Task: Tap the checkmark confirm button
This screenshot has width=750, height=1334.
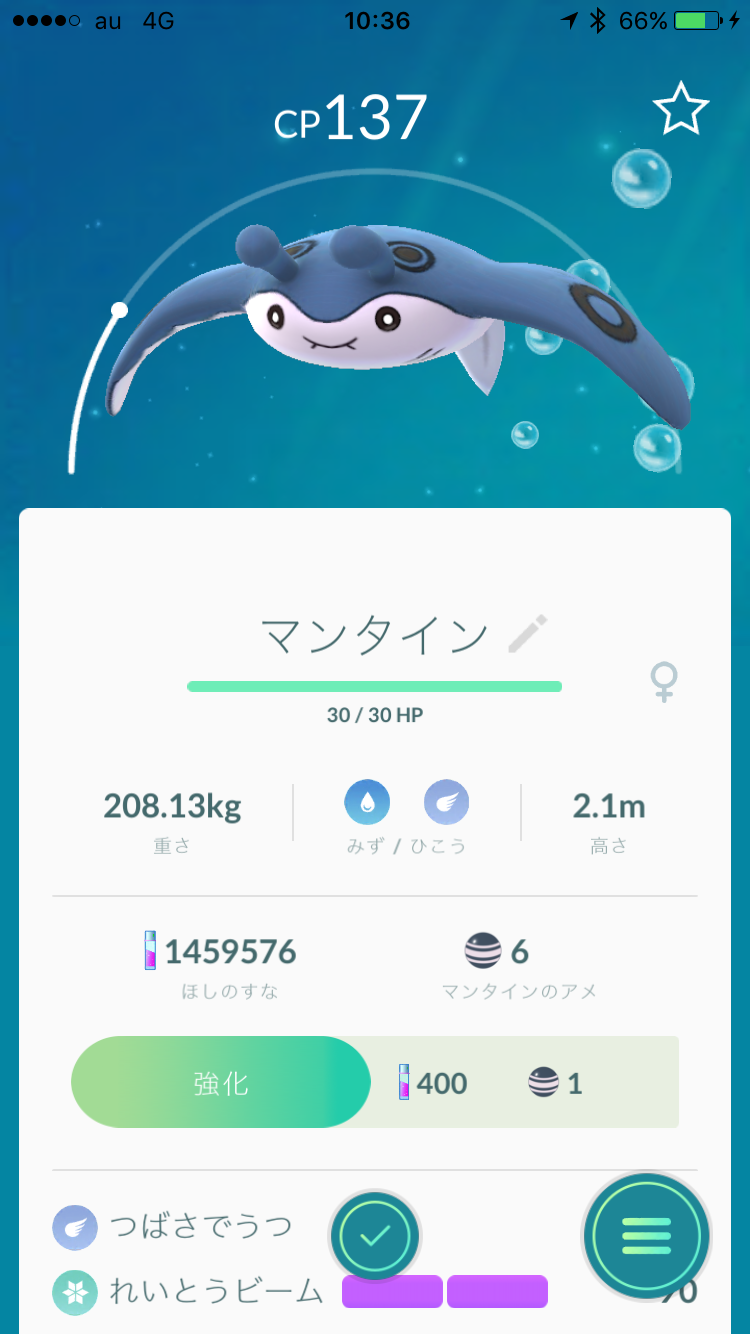Action: point(375,1237)
